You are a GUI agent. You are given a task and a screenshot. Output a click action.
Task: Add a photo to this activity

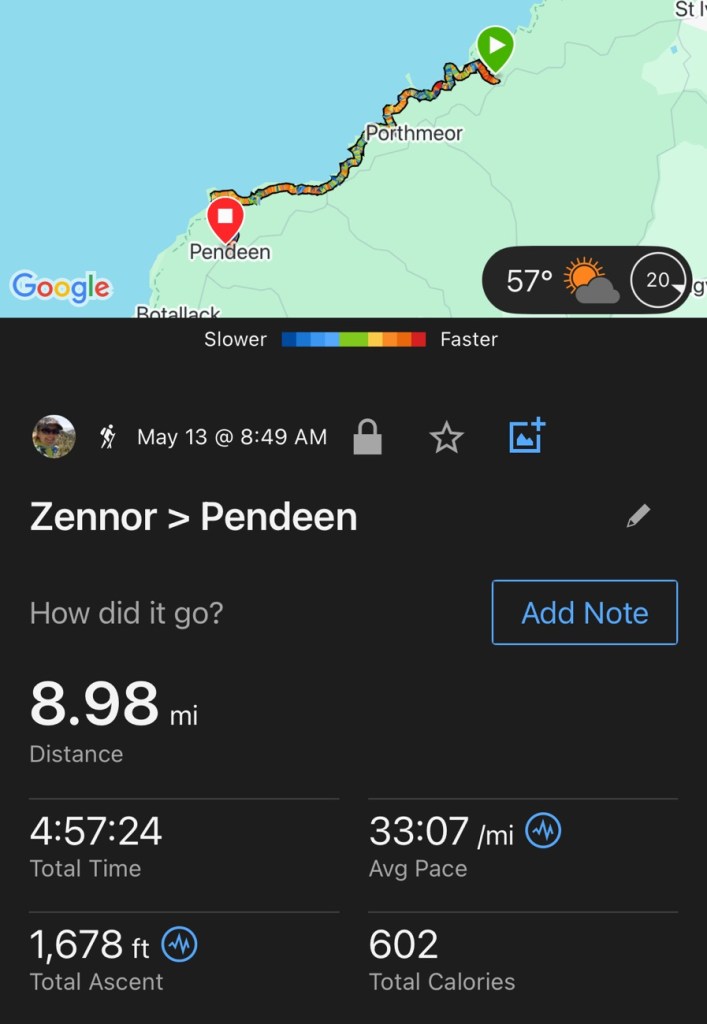coord(527,436)
